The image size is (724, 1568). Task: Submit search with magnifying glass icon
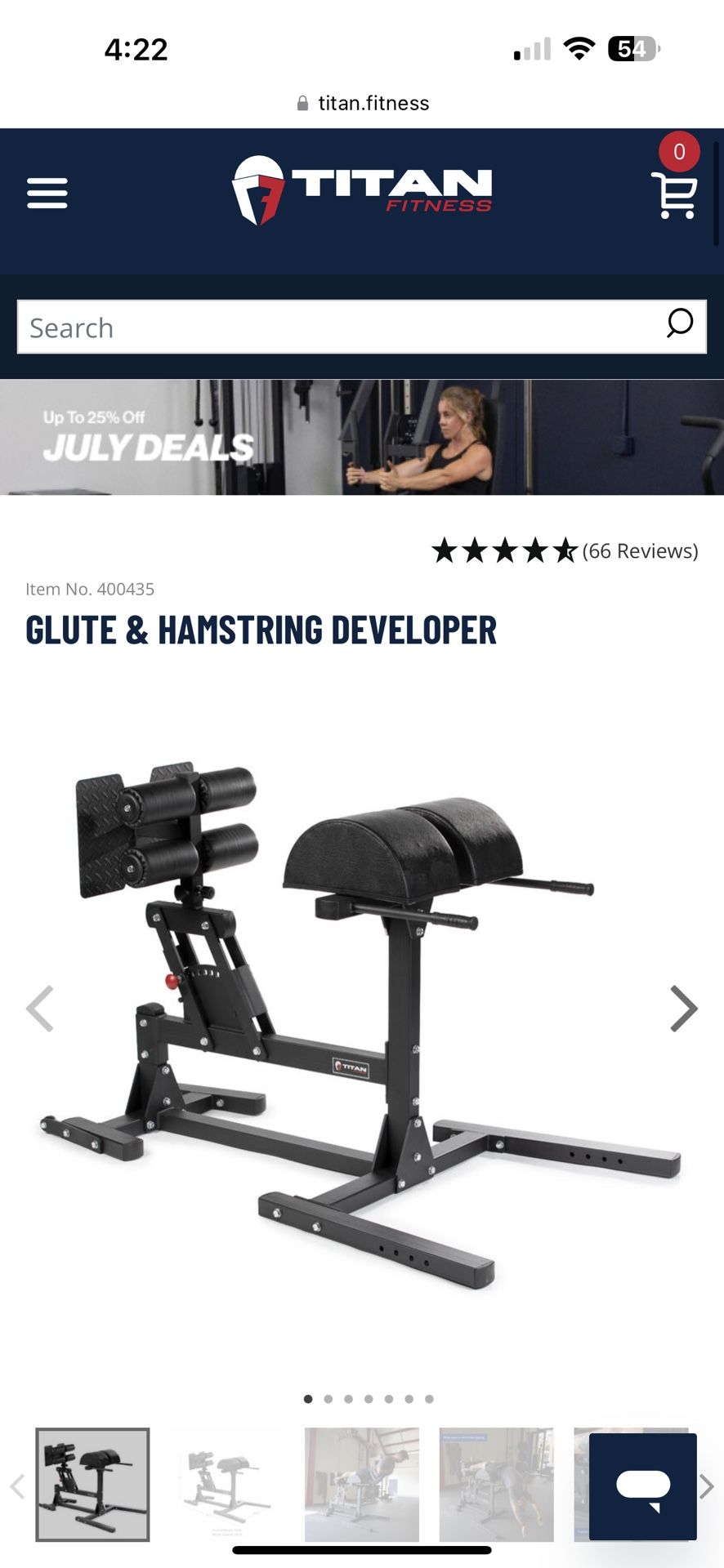pyautogui.click(x=679, y=324)
